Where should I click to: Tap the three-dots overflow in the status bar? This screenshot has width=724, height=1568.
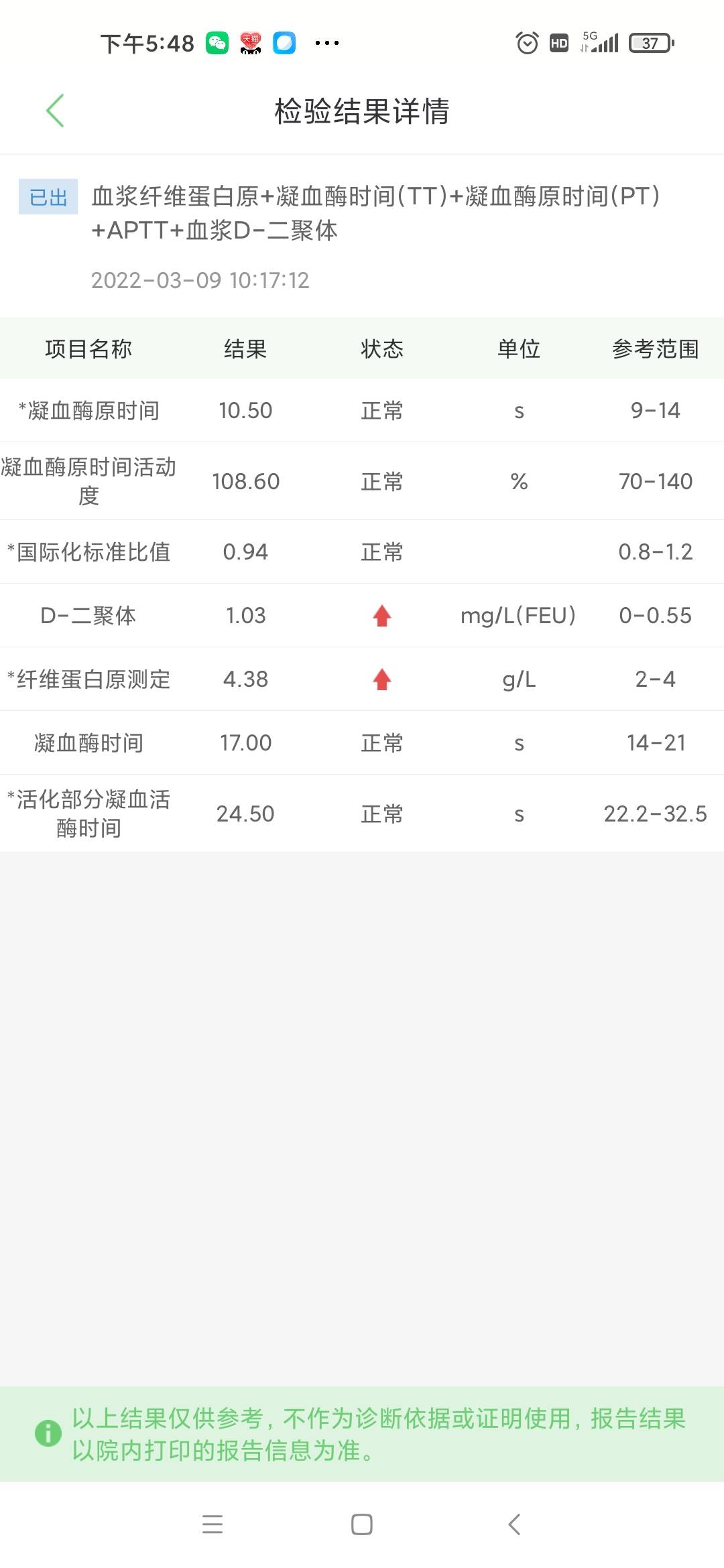tap(326, 42)
